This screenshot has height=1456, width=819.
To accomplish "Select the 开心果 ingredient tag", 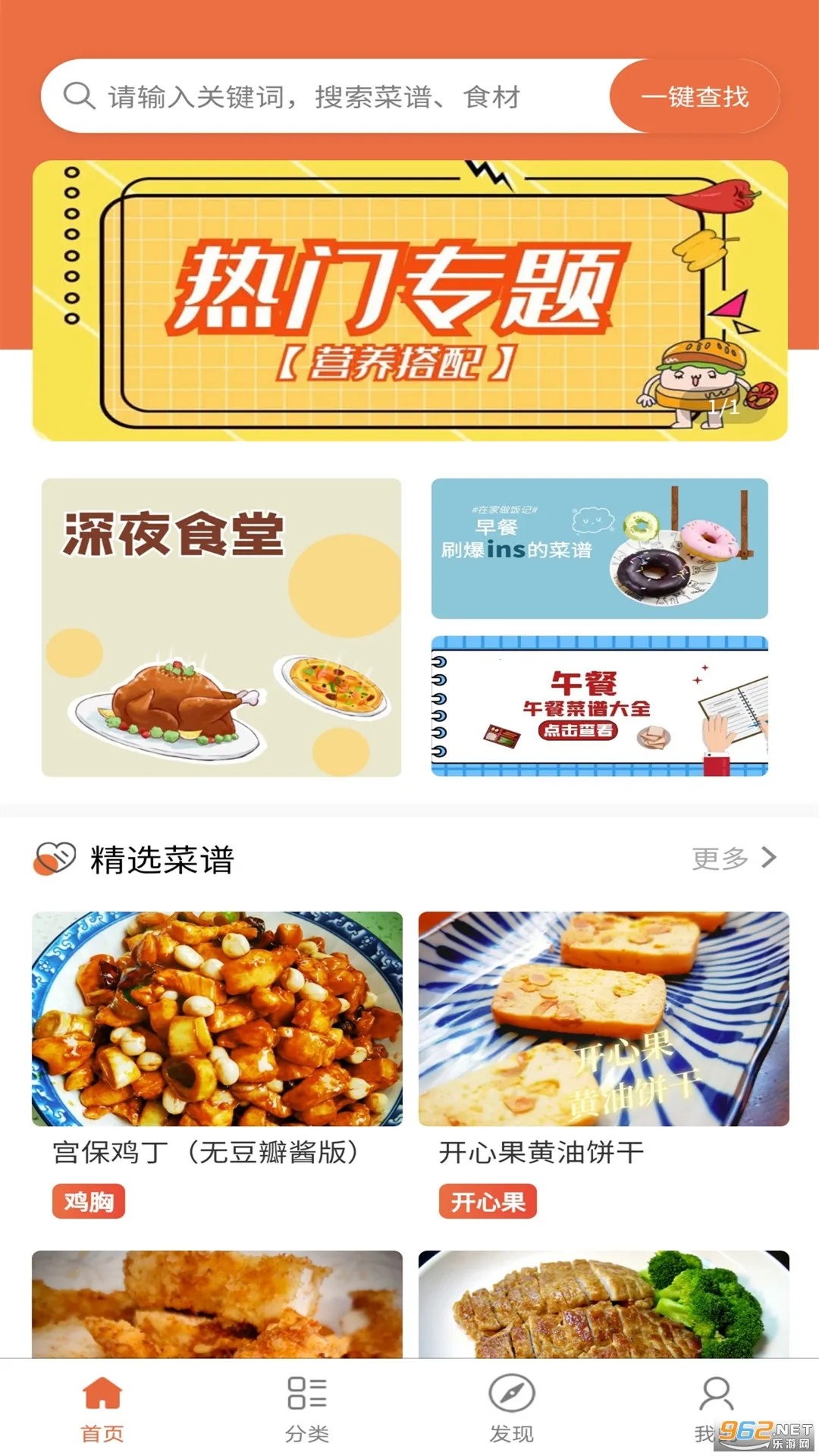I will 488,1202.
